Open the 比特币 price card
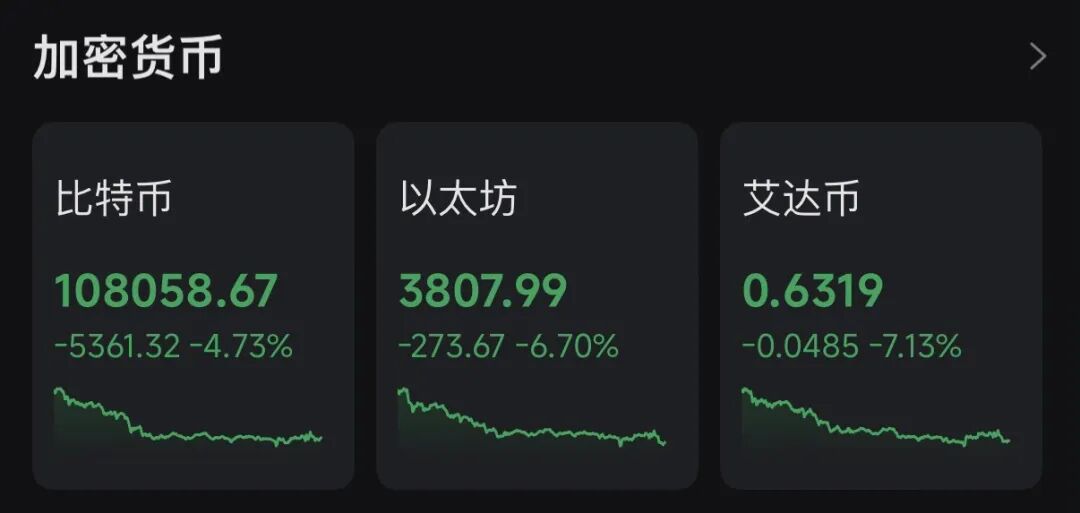 (x=193, y=305)
